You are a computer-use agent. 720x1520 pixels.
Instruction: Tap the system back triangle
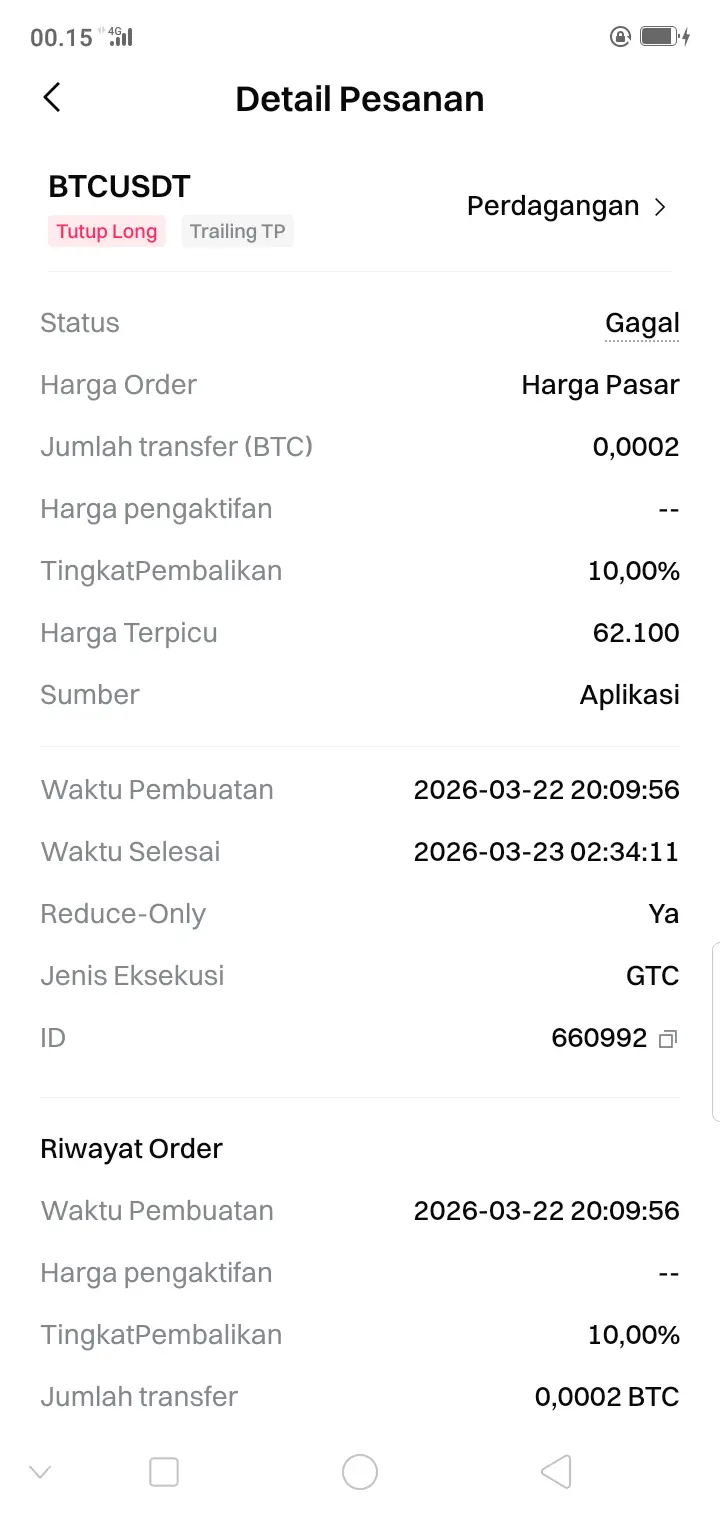[556, 1472]
